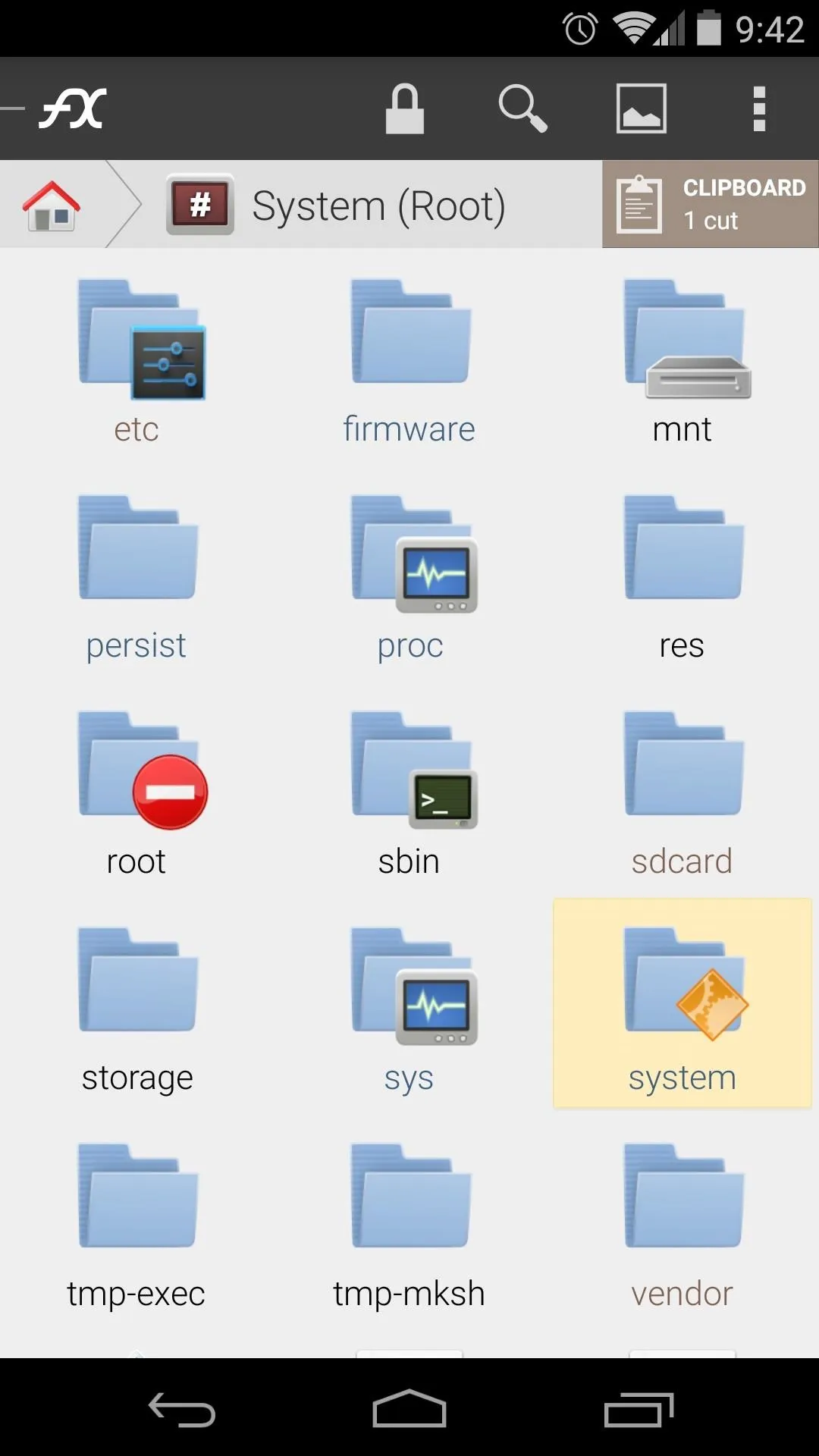The image size is (819, 1456).
Task: Go to the home location icon
Action: point(51,205)
